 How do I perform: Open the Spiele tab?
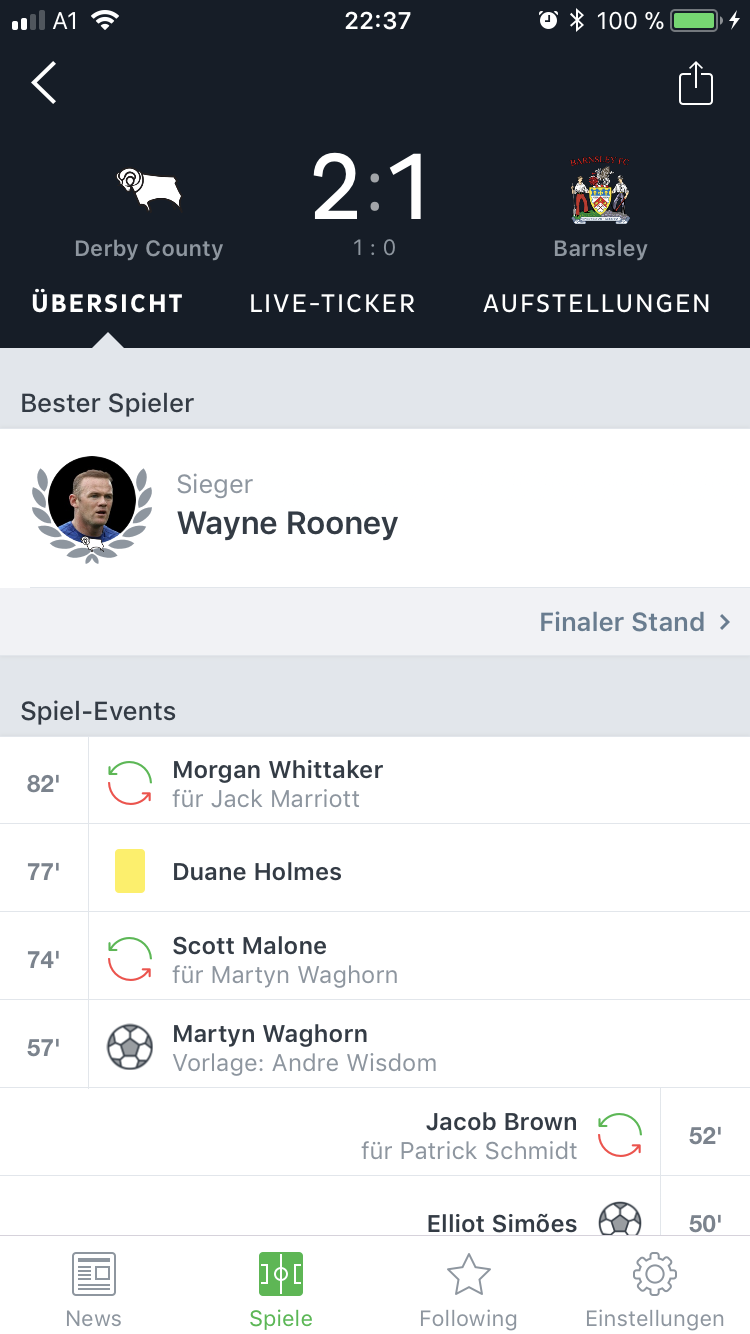click(x=281, y=1290)
